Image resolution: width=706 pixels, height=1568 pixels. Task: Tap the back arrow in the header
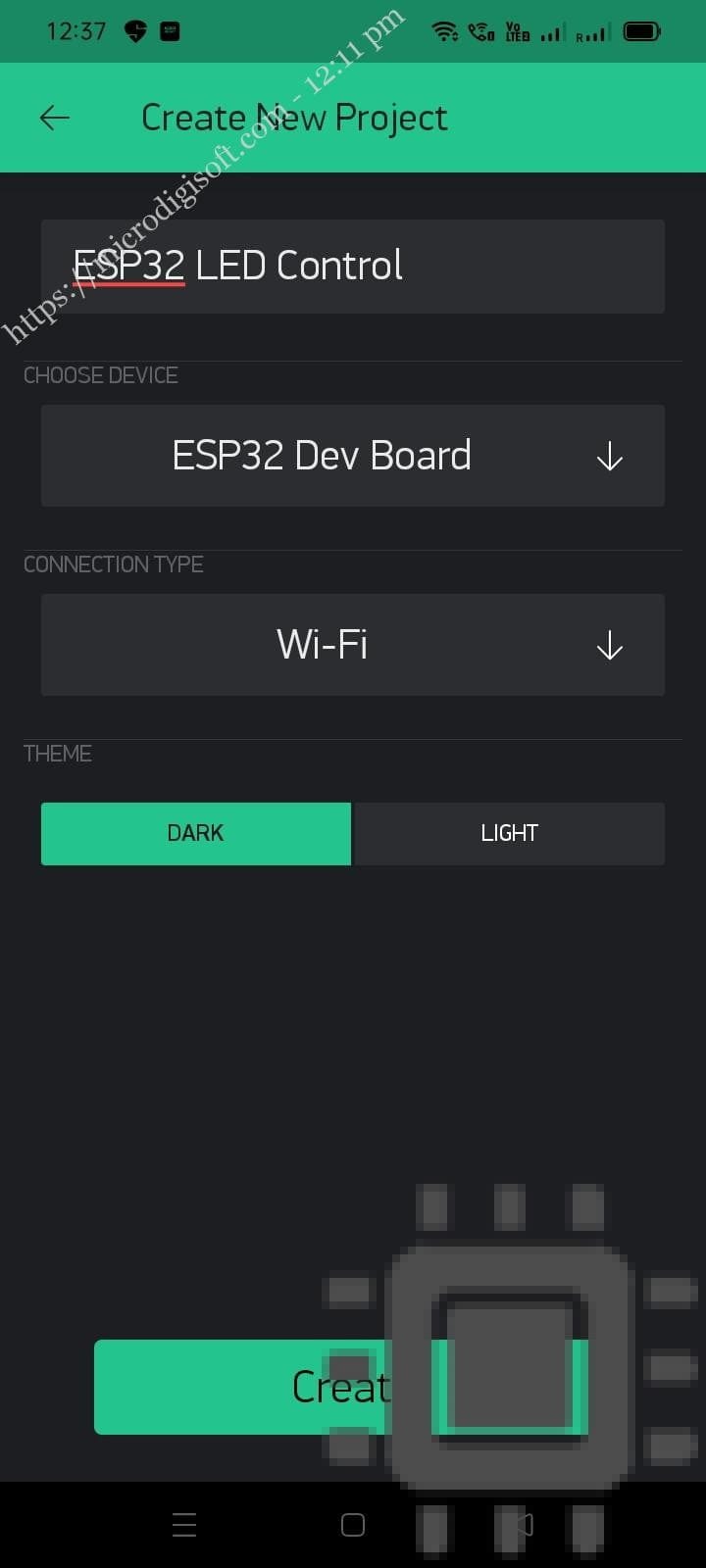click(x=55, y=117)
